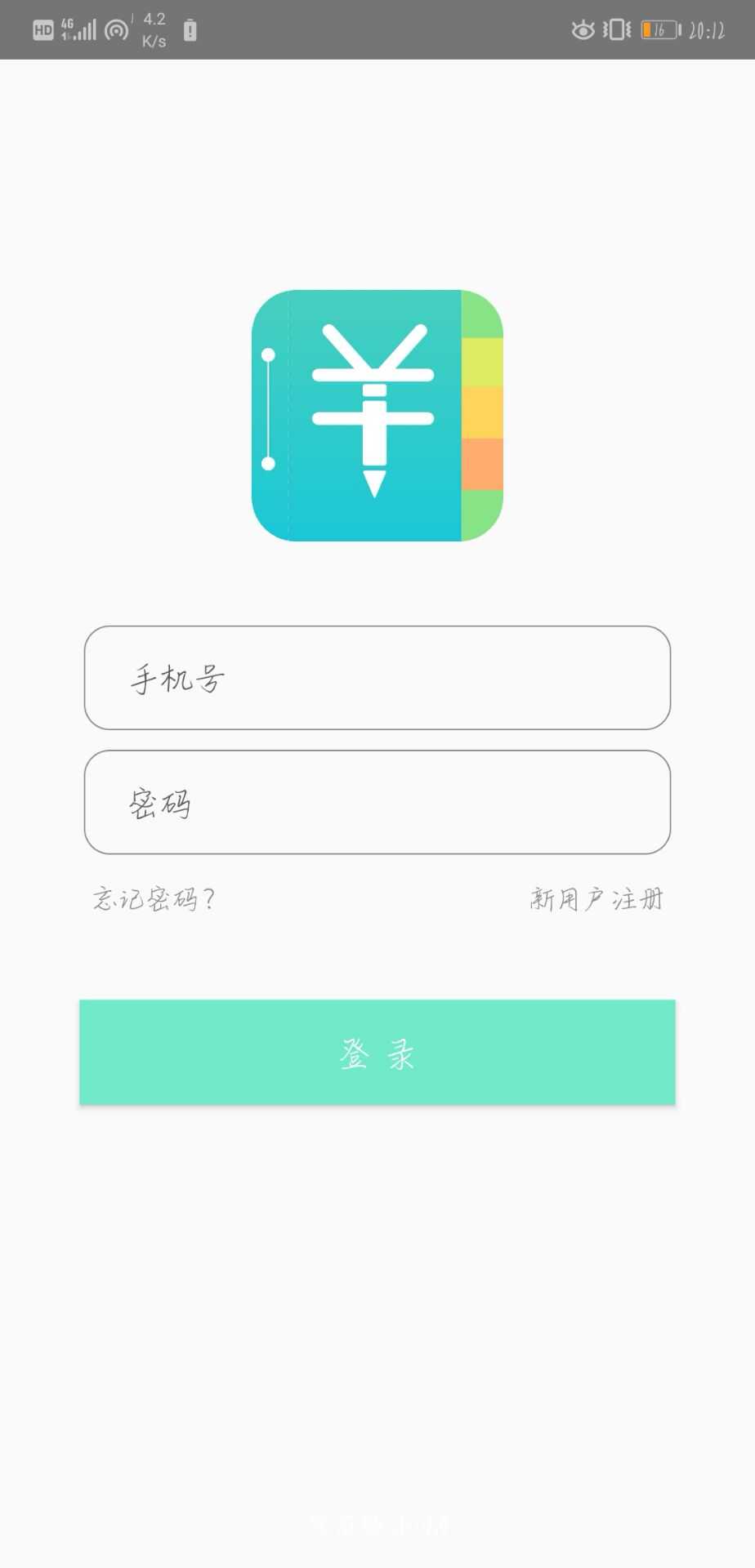755x1568 pixels.
Task: Tap the 手机号 phone number input field
Action: tap(376, 679)
